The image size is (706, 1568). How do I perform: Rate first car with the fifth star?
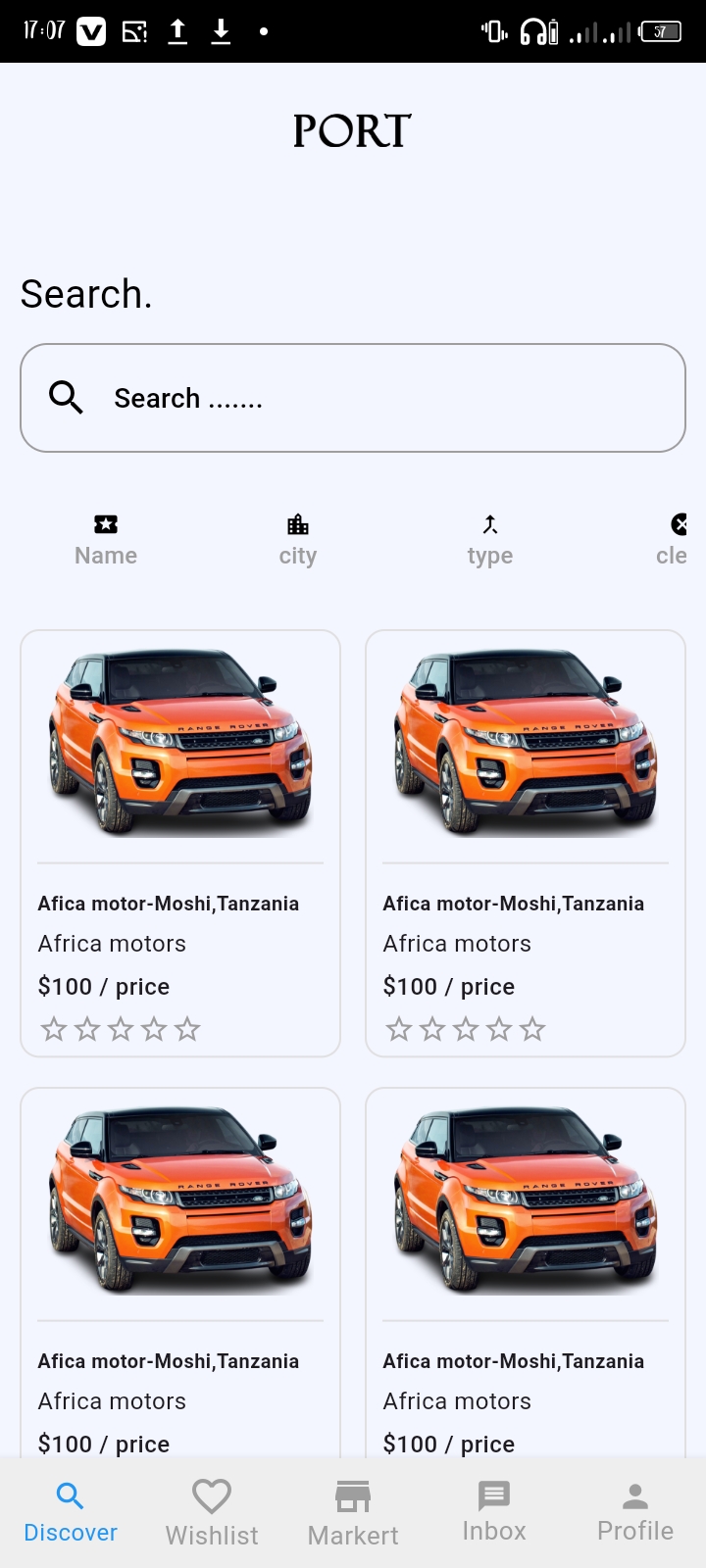pyautogui.click(x=187, y=1028)
